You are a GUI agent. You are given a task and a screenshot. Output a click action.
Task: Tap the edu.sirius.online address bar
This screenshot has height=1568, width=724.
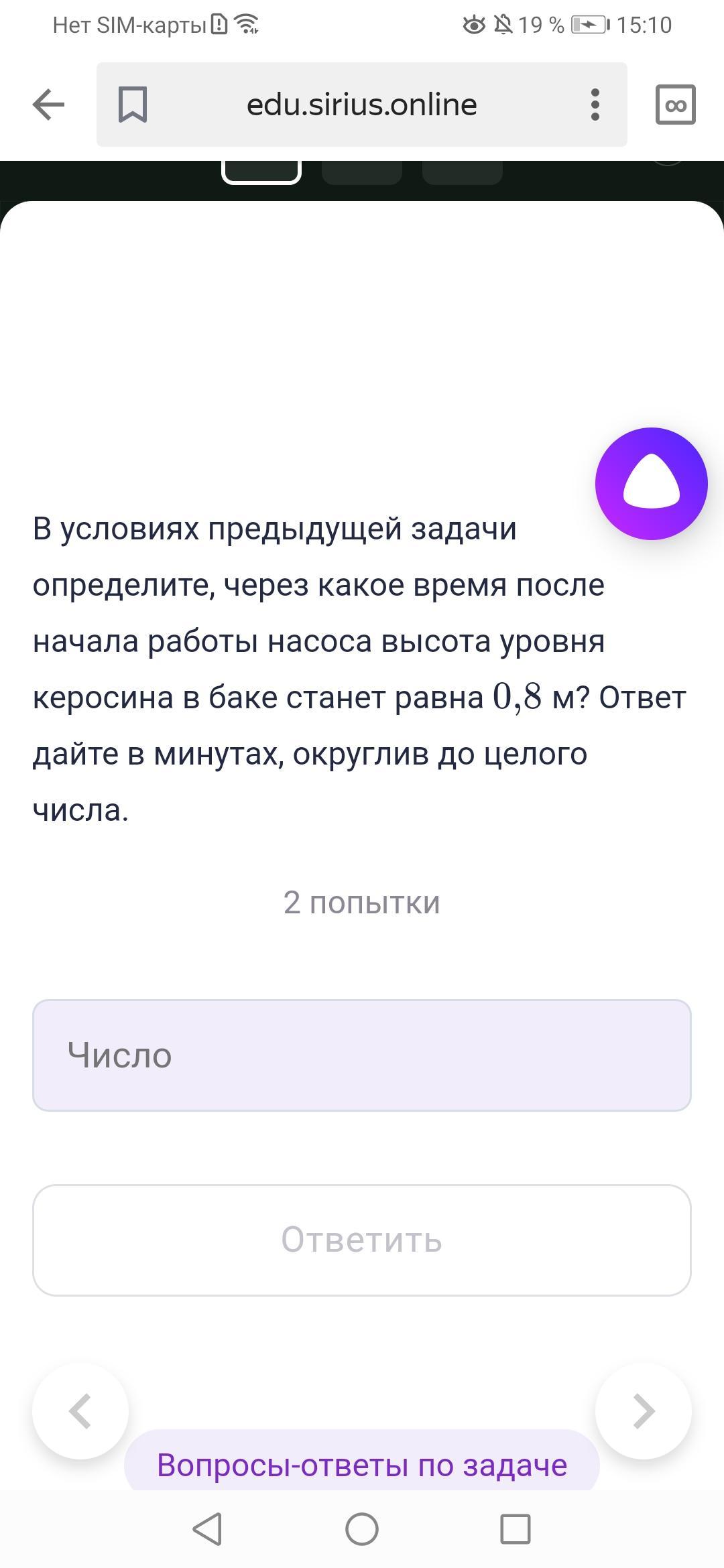click(x=362, y=105)
